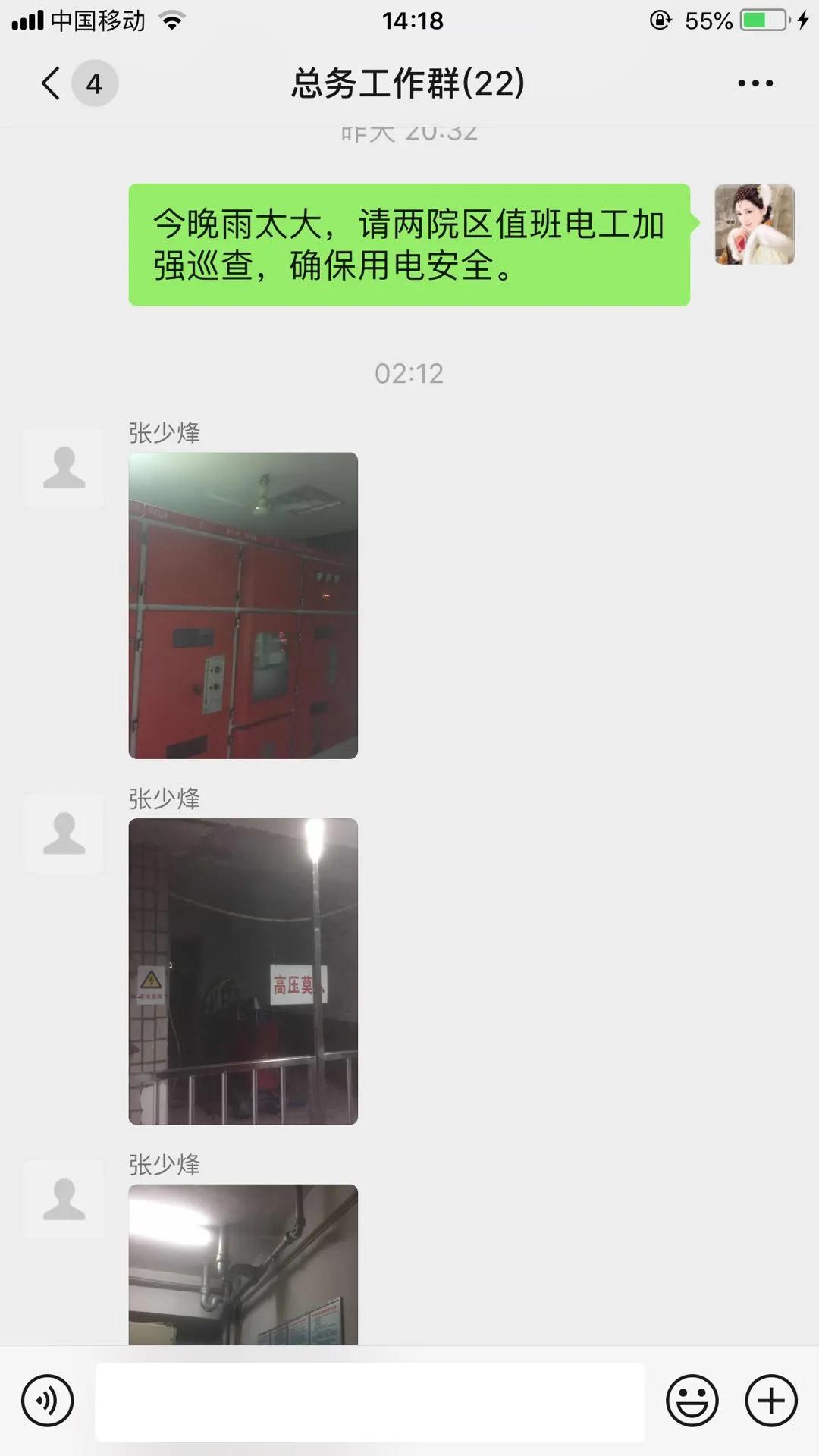Screen dimensions: 819x1456
Task: Open the red electrical cabinet photo
Action: (243, 605)
